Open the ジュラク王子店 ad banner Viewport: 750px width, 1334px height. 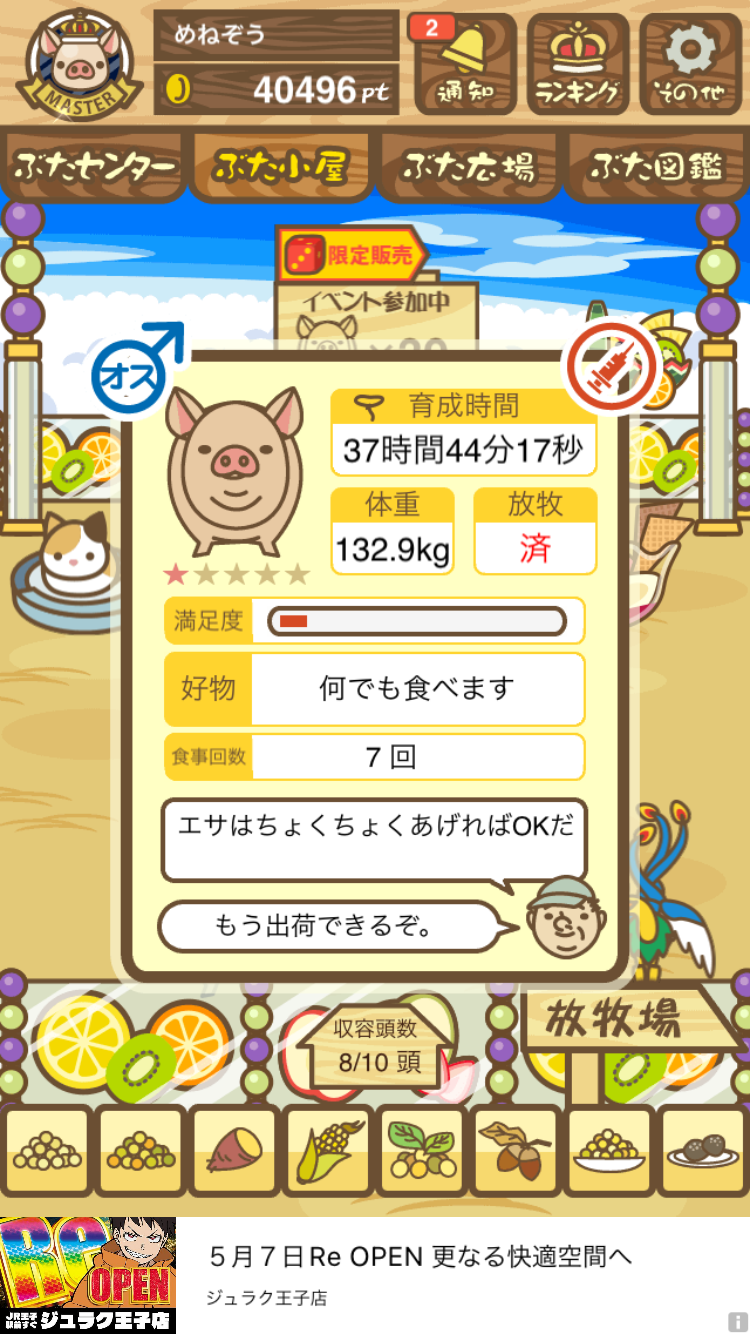click(x=375, y=1275)
